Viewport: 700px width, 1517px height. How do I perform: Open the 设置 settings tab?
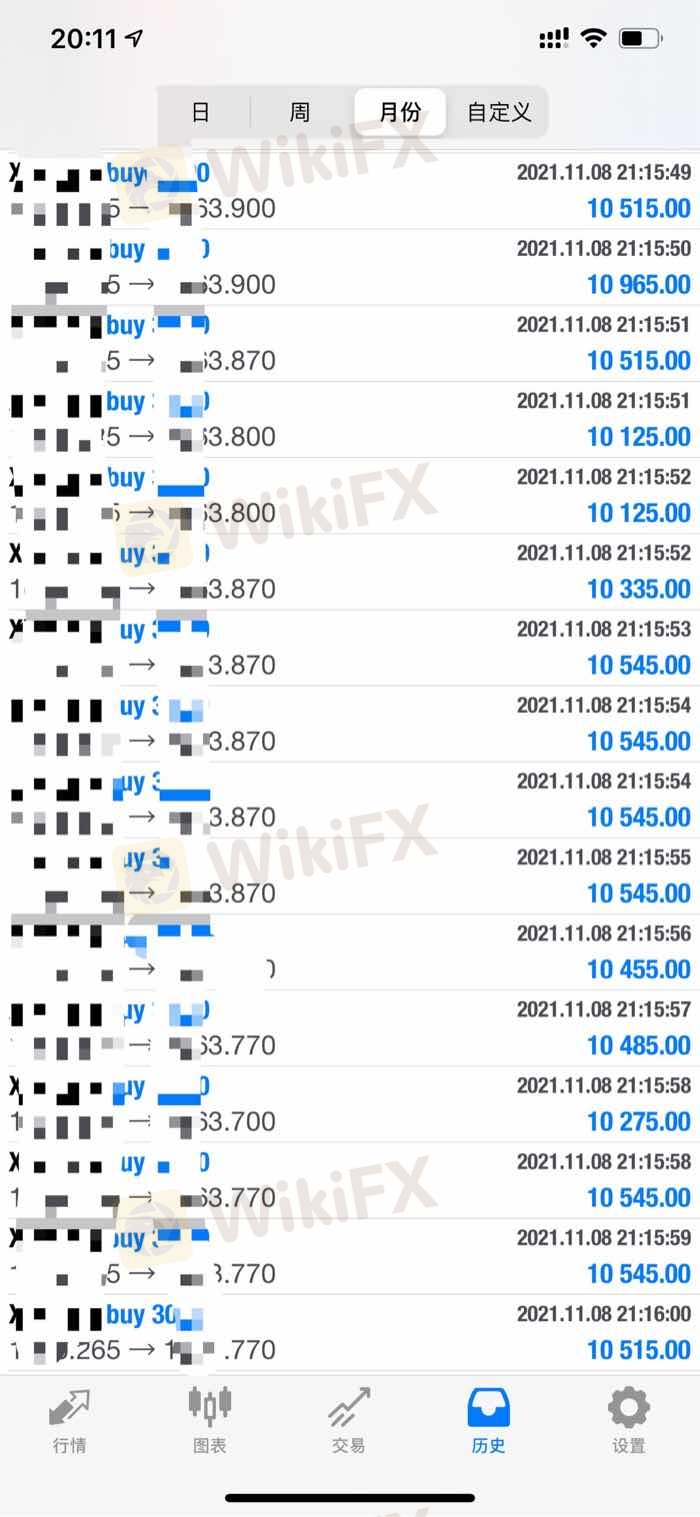[x=629, y=1419]
